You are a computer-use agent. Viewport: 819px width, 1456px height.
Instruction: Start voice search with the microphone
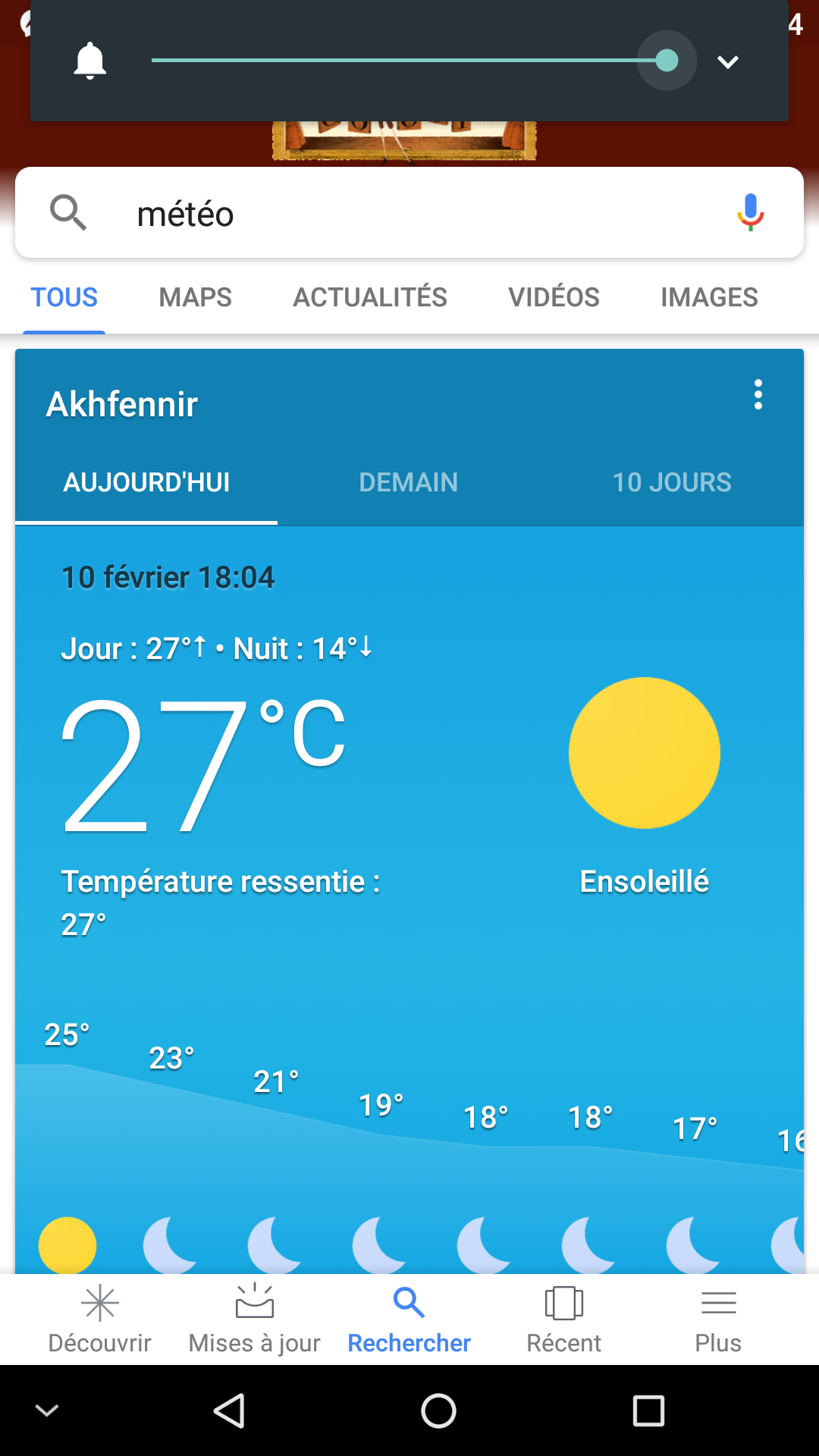(x=750, y=212)
